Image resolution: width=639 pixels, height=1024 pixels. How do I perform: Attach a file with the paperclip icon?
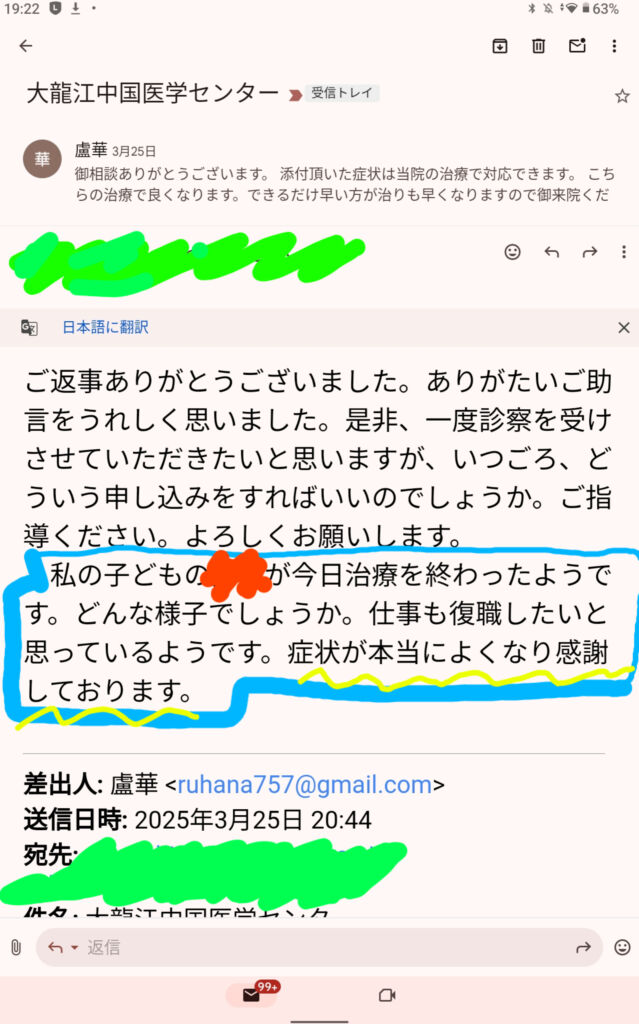coord(16,947)
